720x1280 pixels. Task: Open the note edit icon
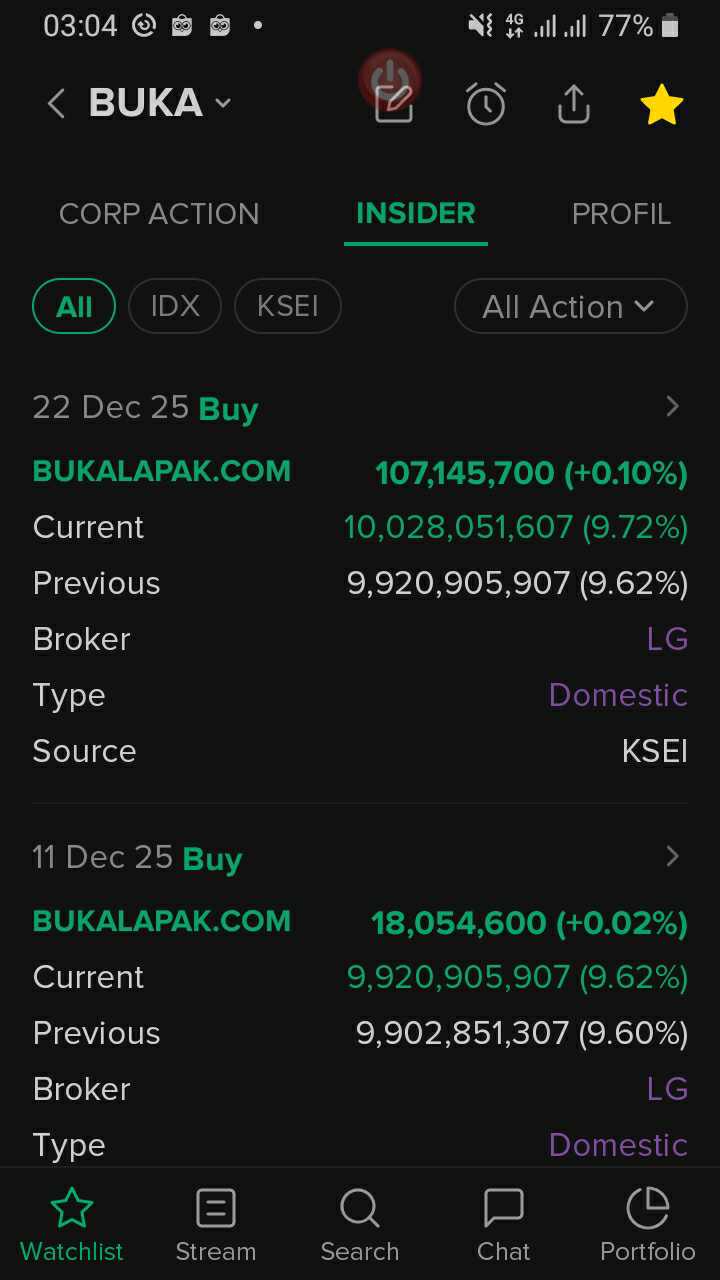[x=394, y=103]
